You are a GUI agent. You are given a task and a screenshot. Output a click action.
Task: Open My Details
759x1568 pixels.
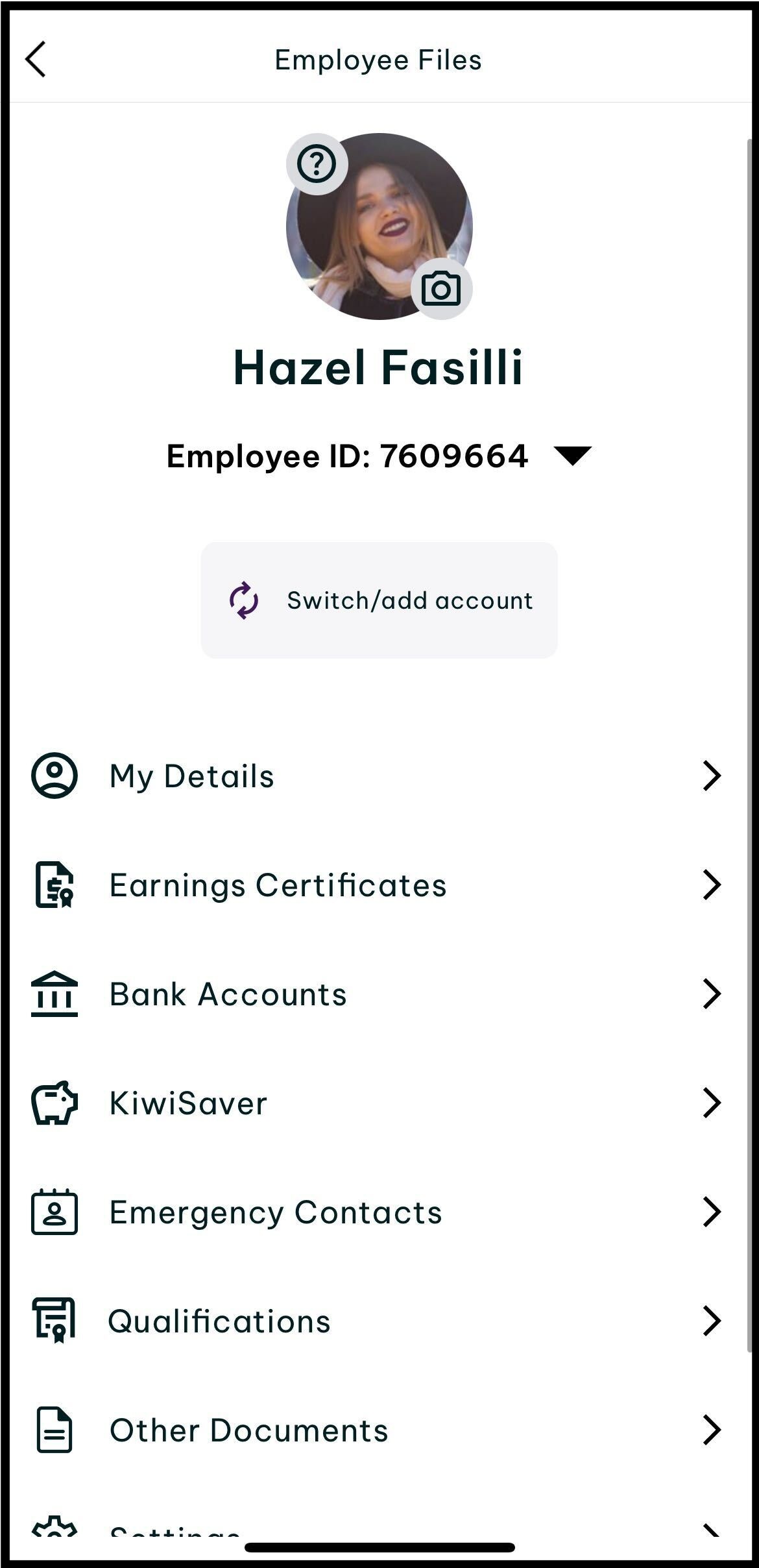click(x=379, y=776)
